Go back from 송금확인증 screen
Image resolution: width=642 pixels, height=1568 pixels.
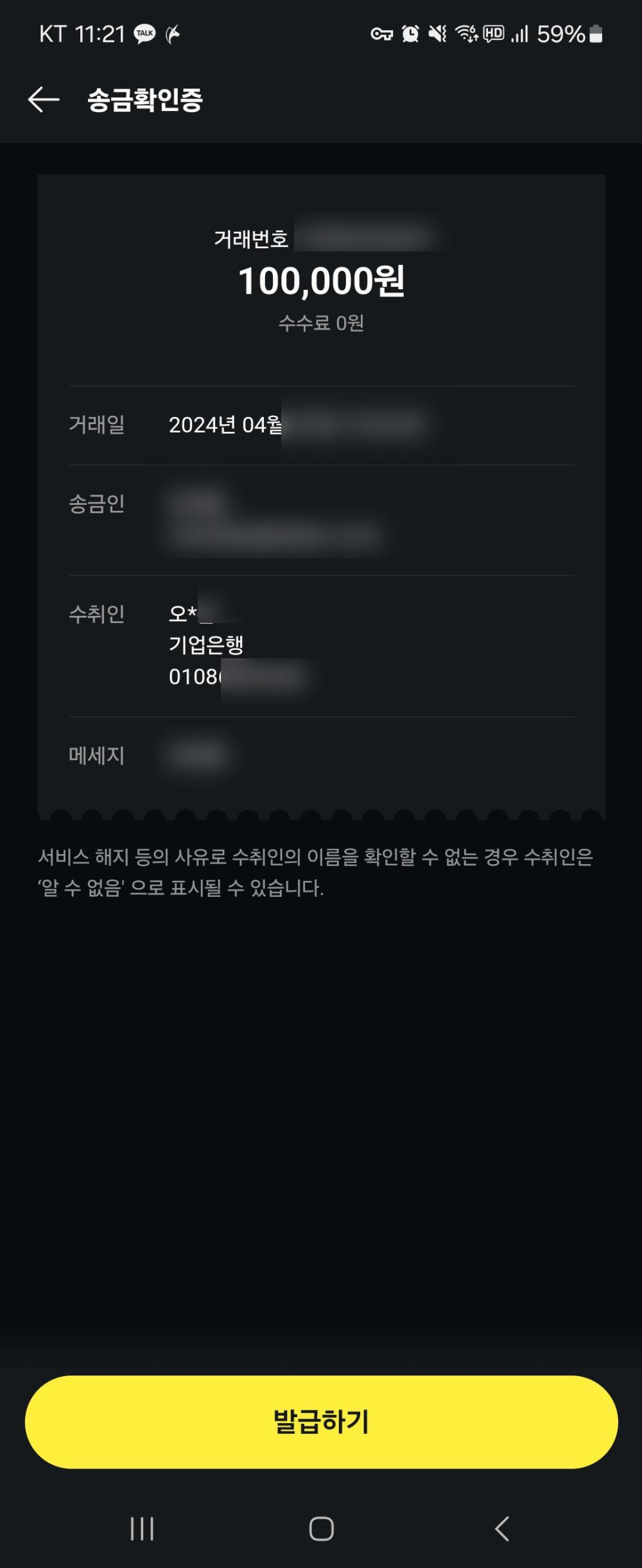[x=44, y=100]
